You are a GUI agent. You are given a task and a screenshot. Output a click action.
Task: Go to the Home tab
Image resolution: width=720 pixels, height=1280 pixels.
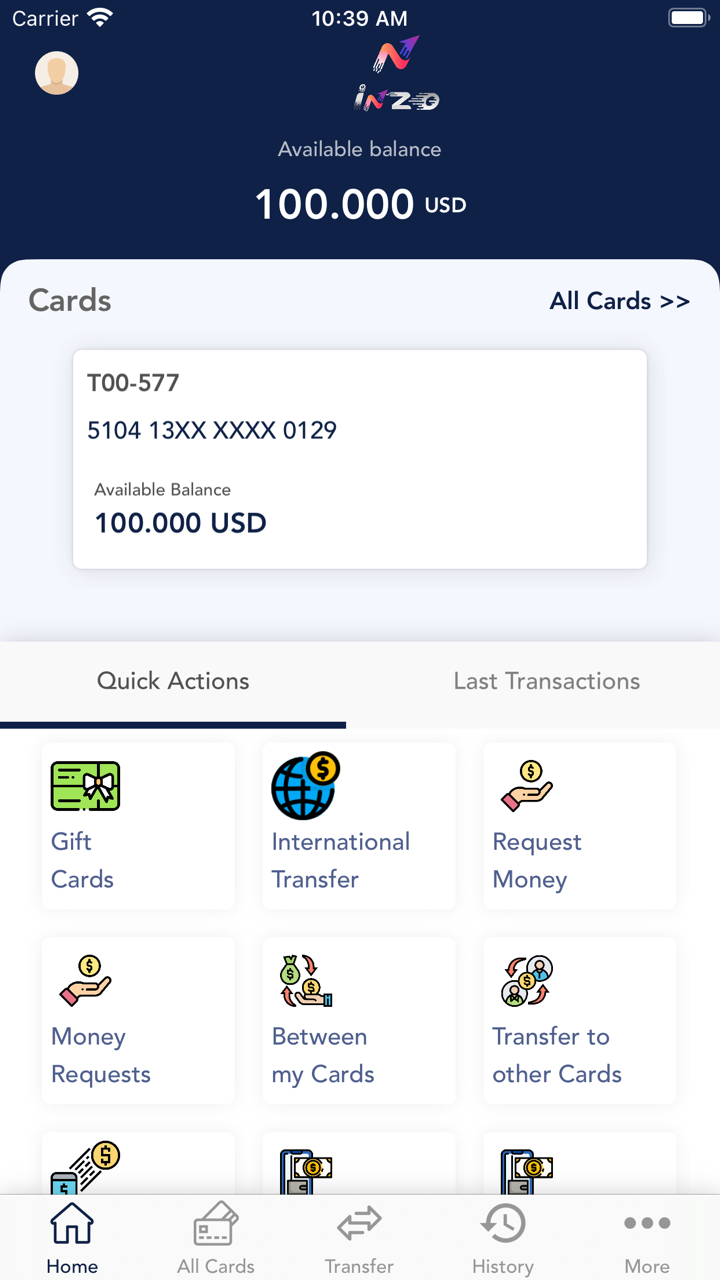[x=72, y=1239]
